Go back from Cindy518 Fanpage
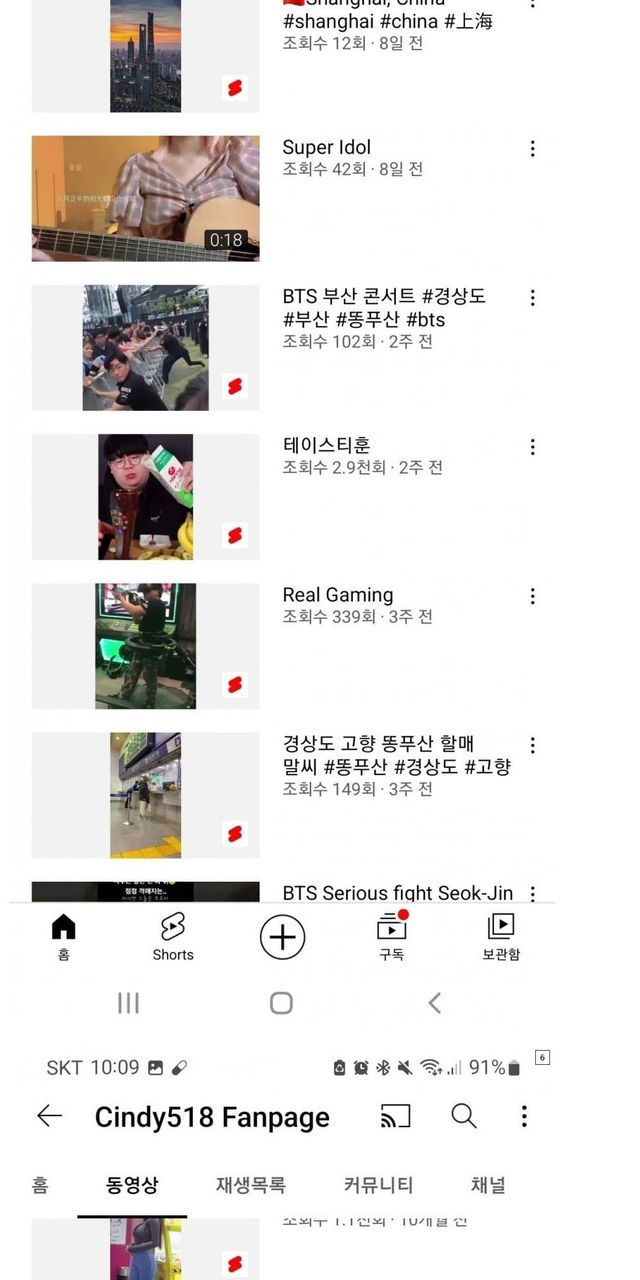This screenshot has height=1280, width=640. pos(49,1116)
